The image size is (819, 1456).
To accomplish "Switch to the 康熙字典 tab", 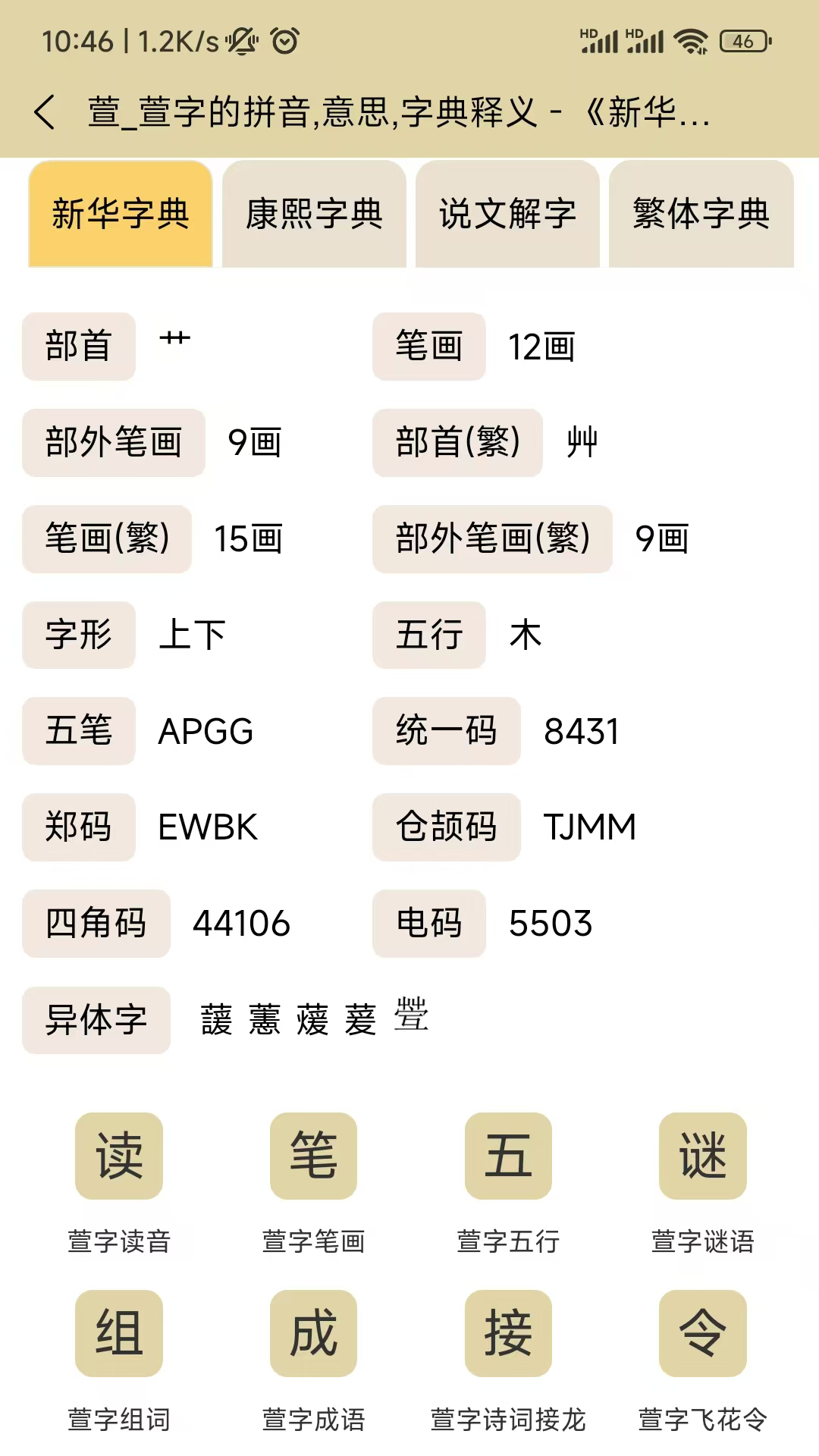I will [314, 214].
